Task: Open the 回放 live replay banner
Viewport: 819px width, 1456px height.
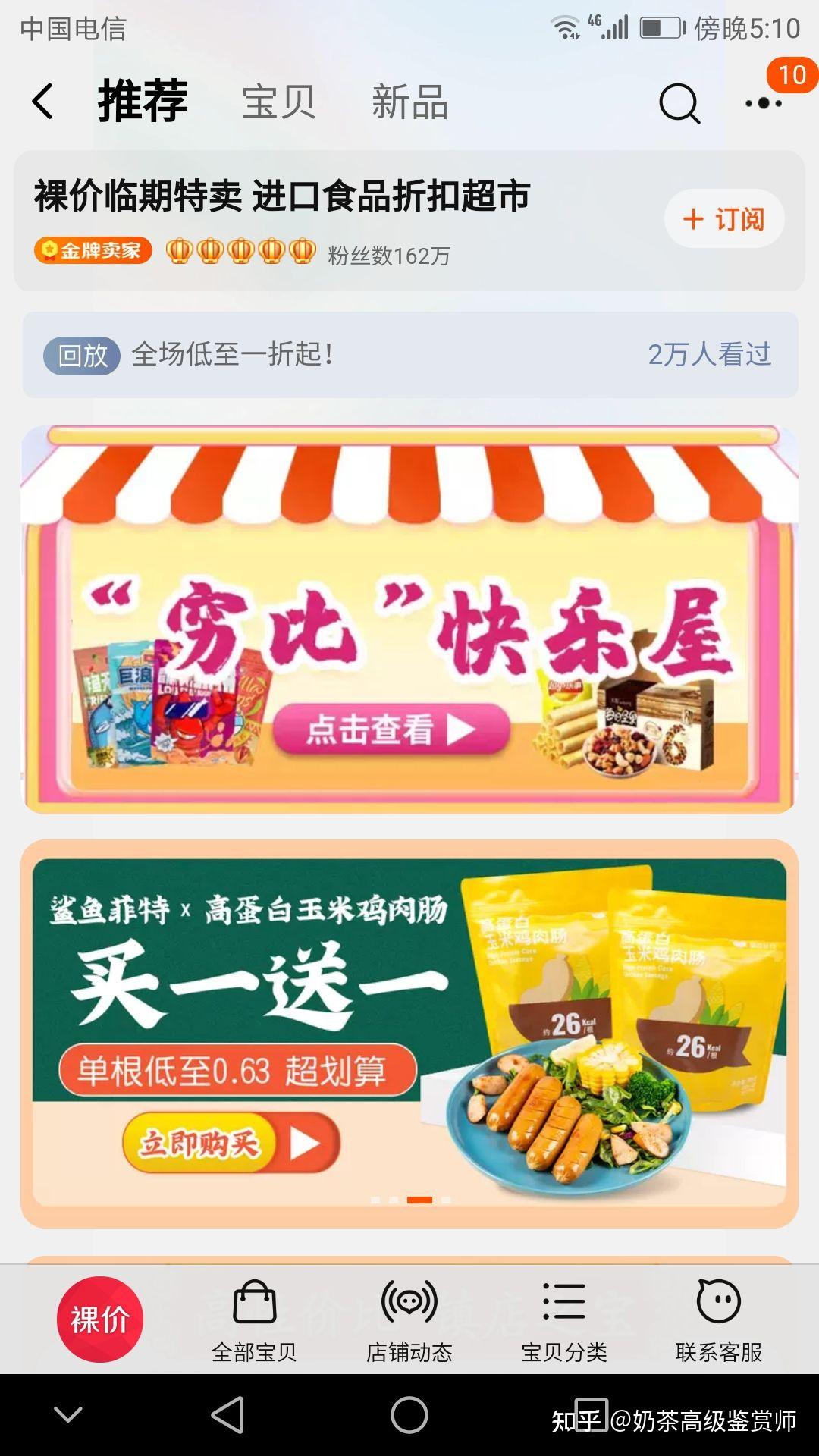Action: click(410, 355)
